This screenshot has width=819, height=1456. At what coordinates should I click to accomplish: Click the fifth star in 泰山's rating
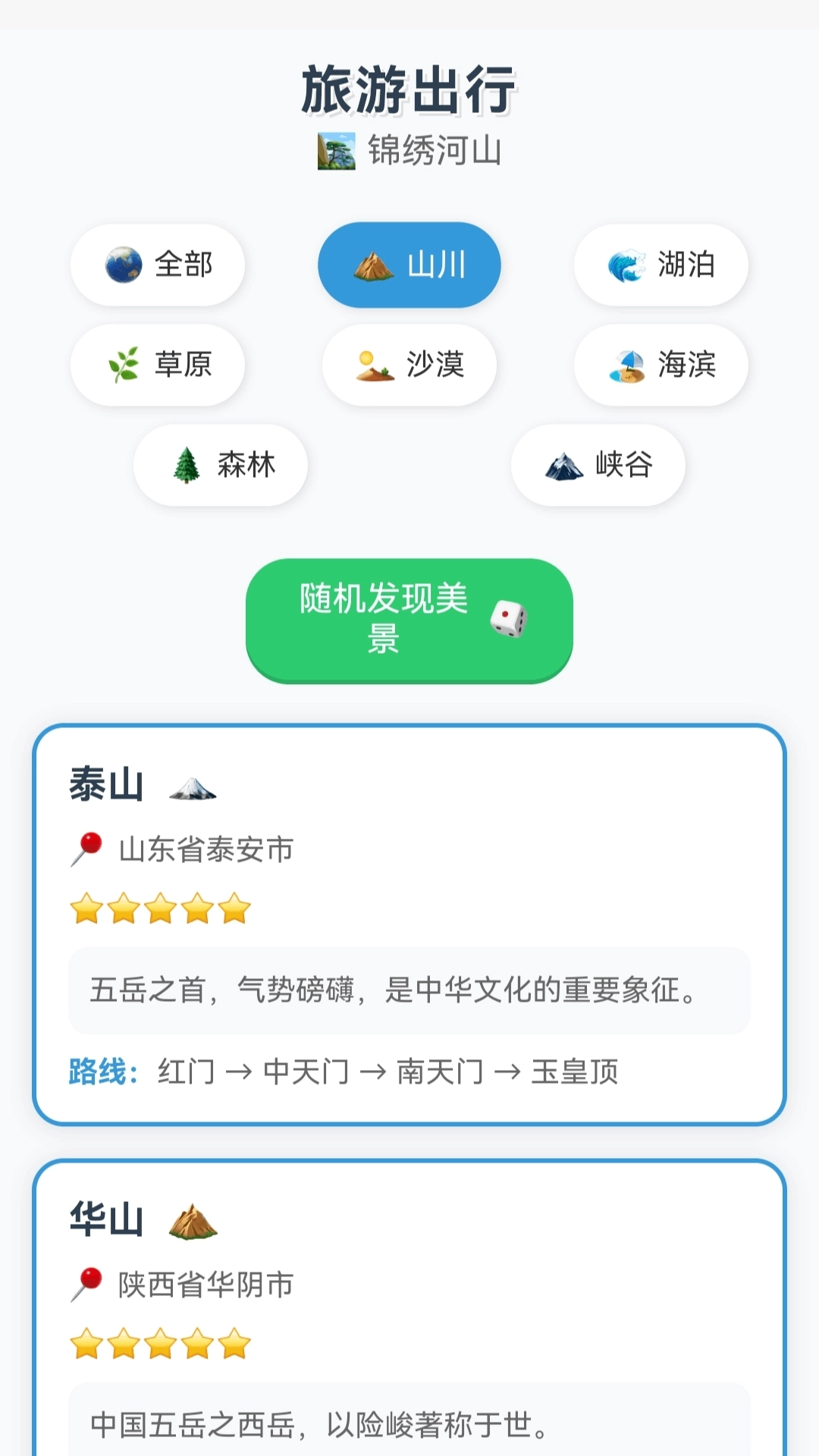tap(229, 908)
